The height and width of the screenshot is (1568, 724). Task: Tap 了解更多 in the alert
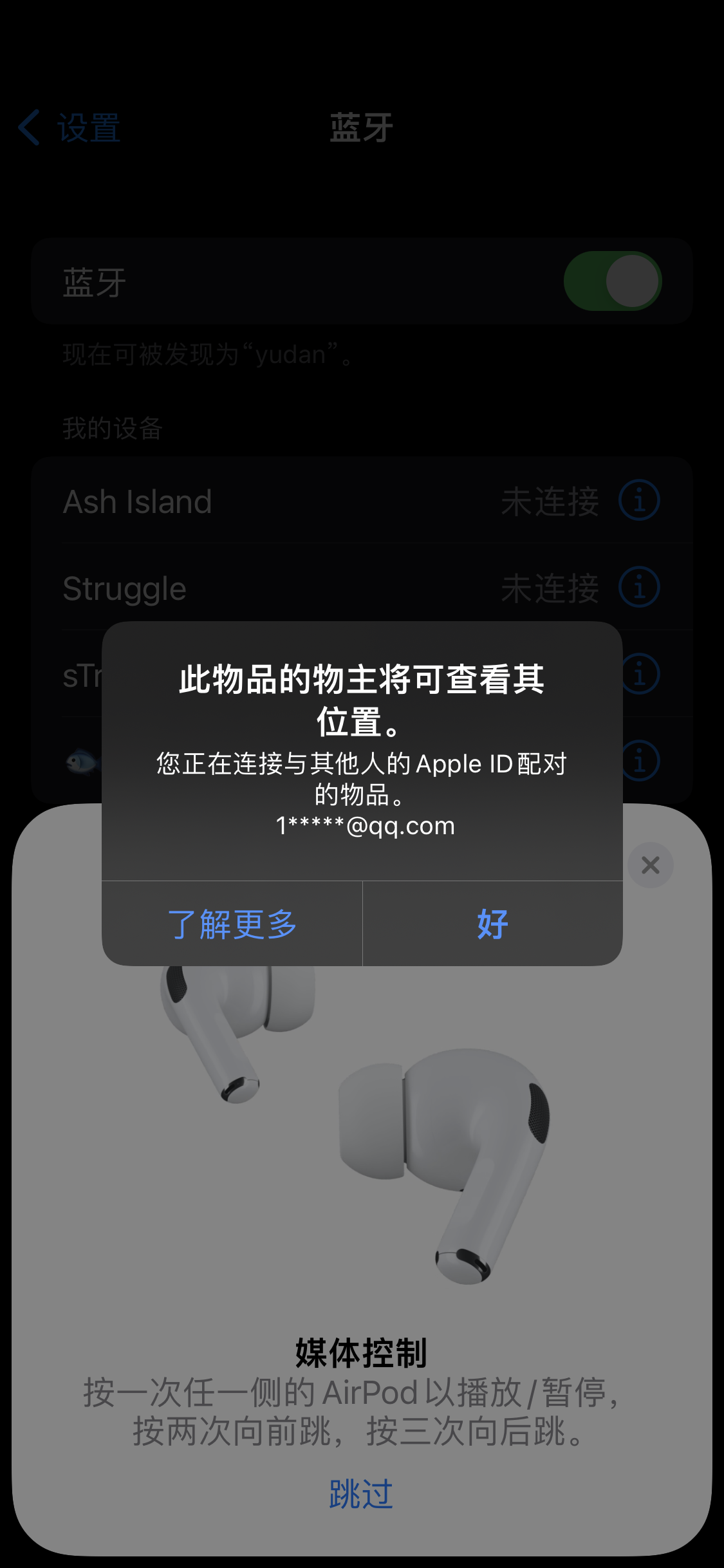tap(232, 924)
